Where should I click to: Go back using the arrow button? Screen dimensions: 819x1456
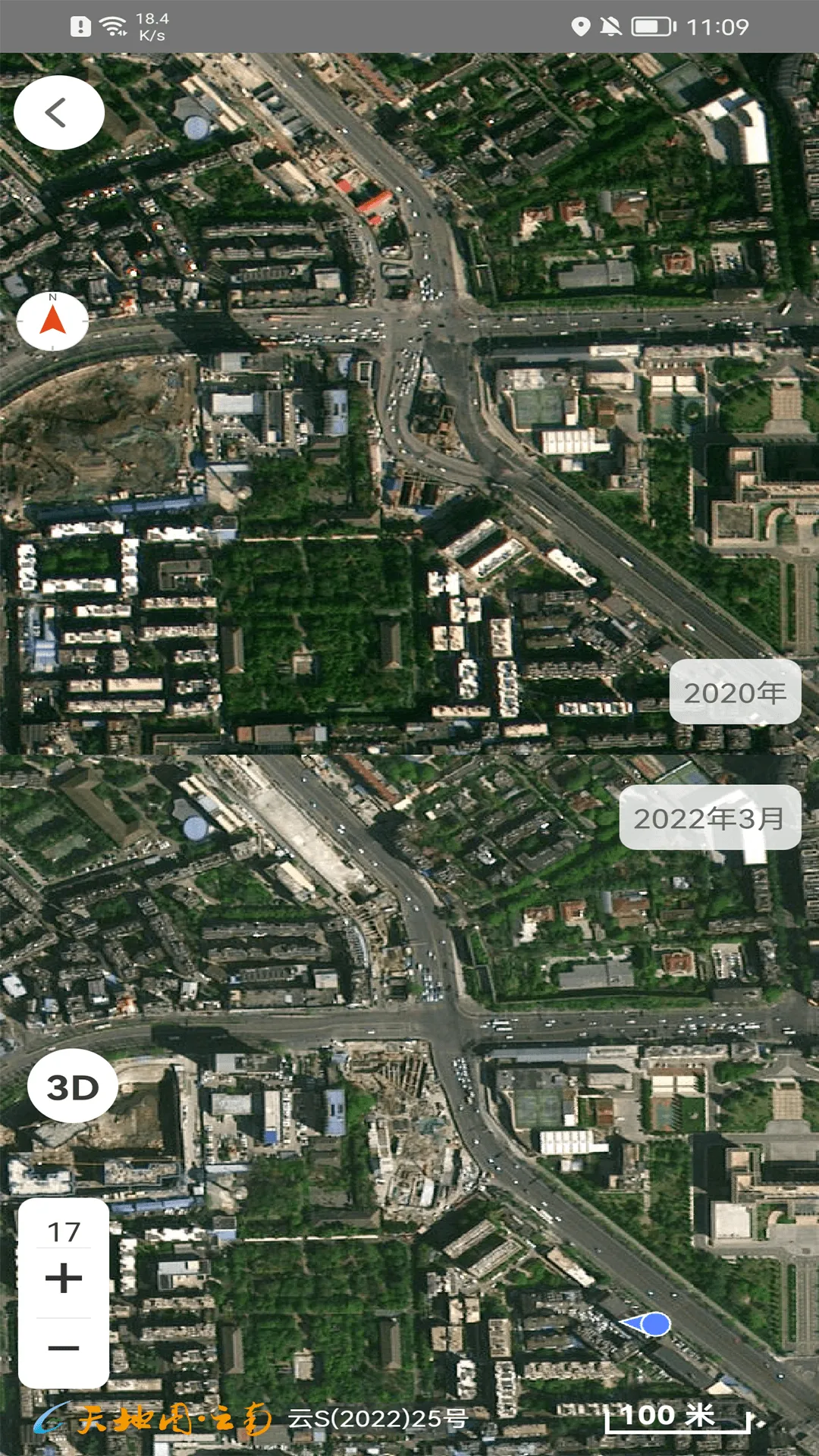58,113
